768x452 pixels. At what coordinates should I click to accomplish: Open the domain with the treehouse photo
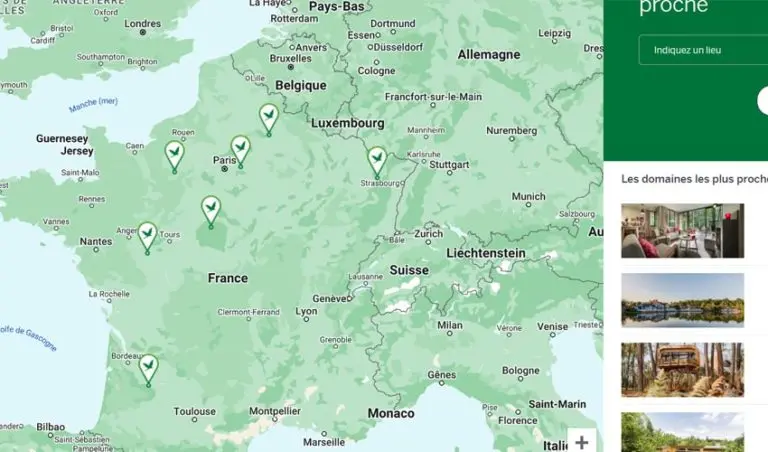click(x=682, y=370)
